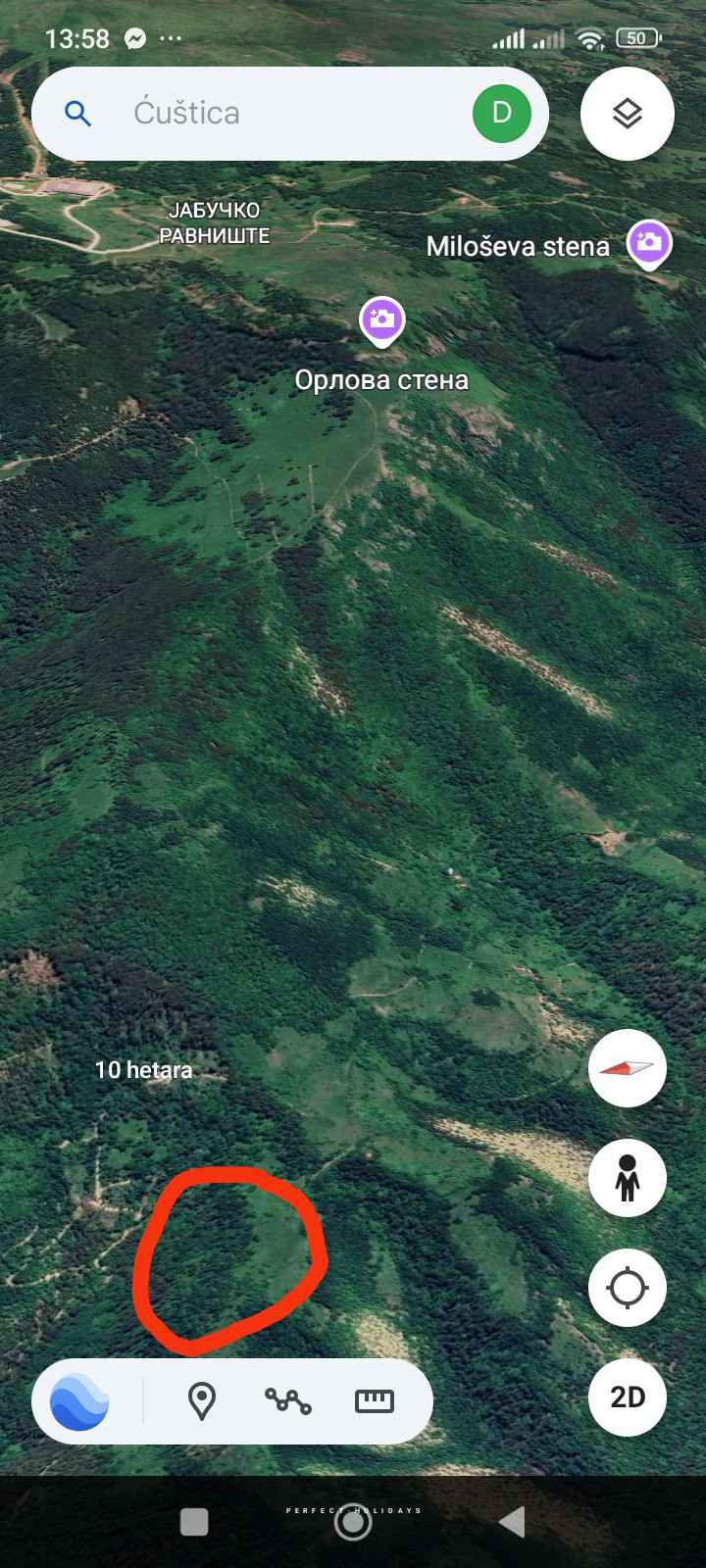Screen dimensions: 706x1568
Task: Go to the phone's home screen
Action: pos(353,1524)
